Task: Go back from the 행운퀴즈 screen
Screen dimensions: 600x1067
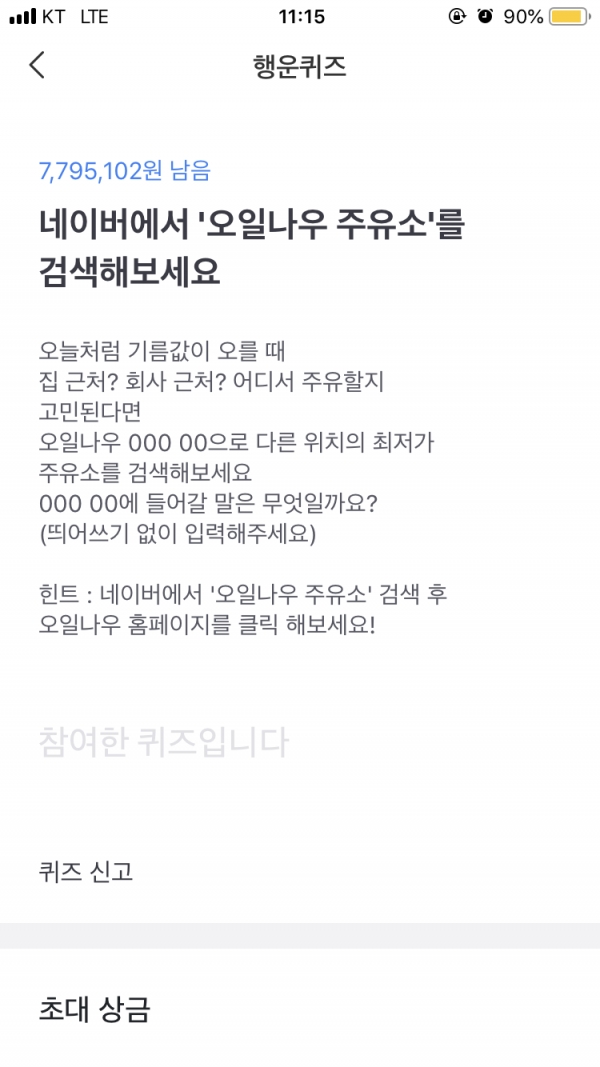Action: coord(37,66)
